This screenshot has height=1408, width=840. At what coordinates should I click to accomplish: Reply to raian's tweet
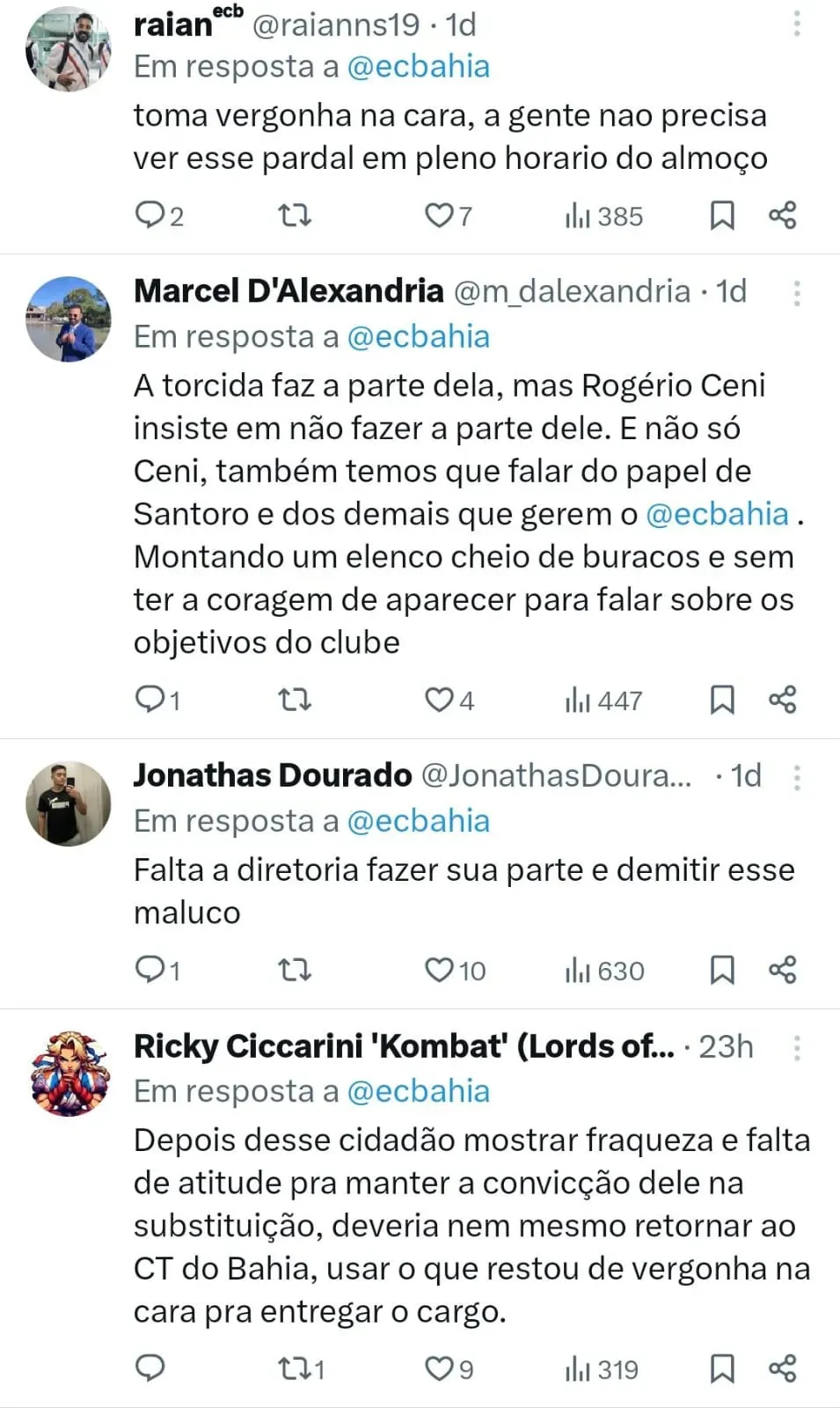(150, 216)
